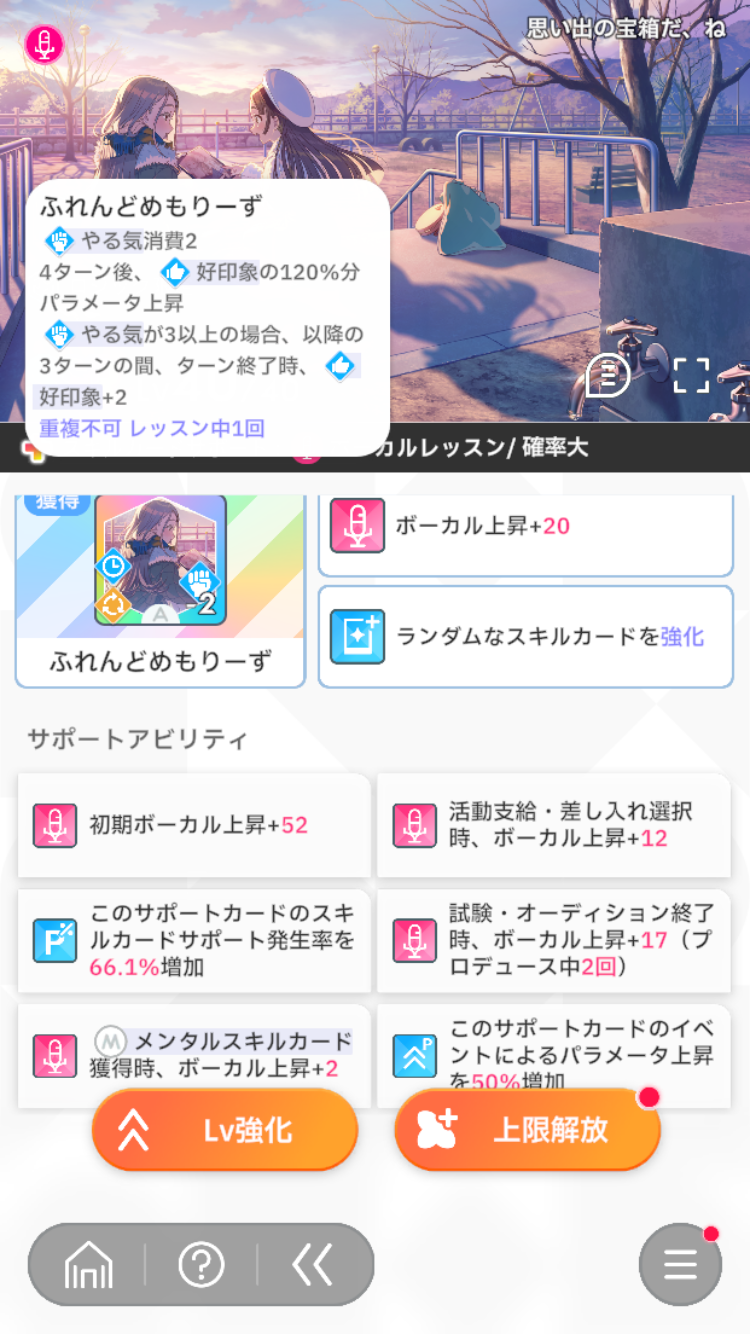Screen dimensions: 750x1334
Task: Open the card story text icon
Action: (607, 375)
